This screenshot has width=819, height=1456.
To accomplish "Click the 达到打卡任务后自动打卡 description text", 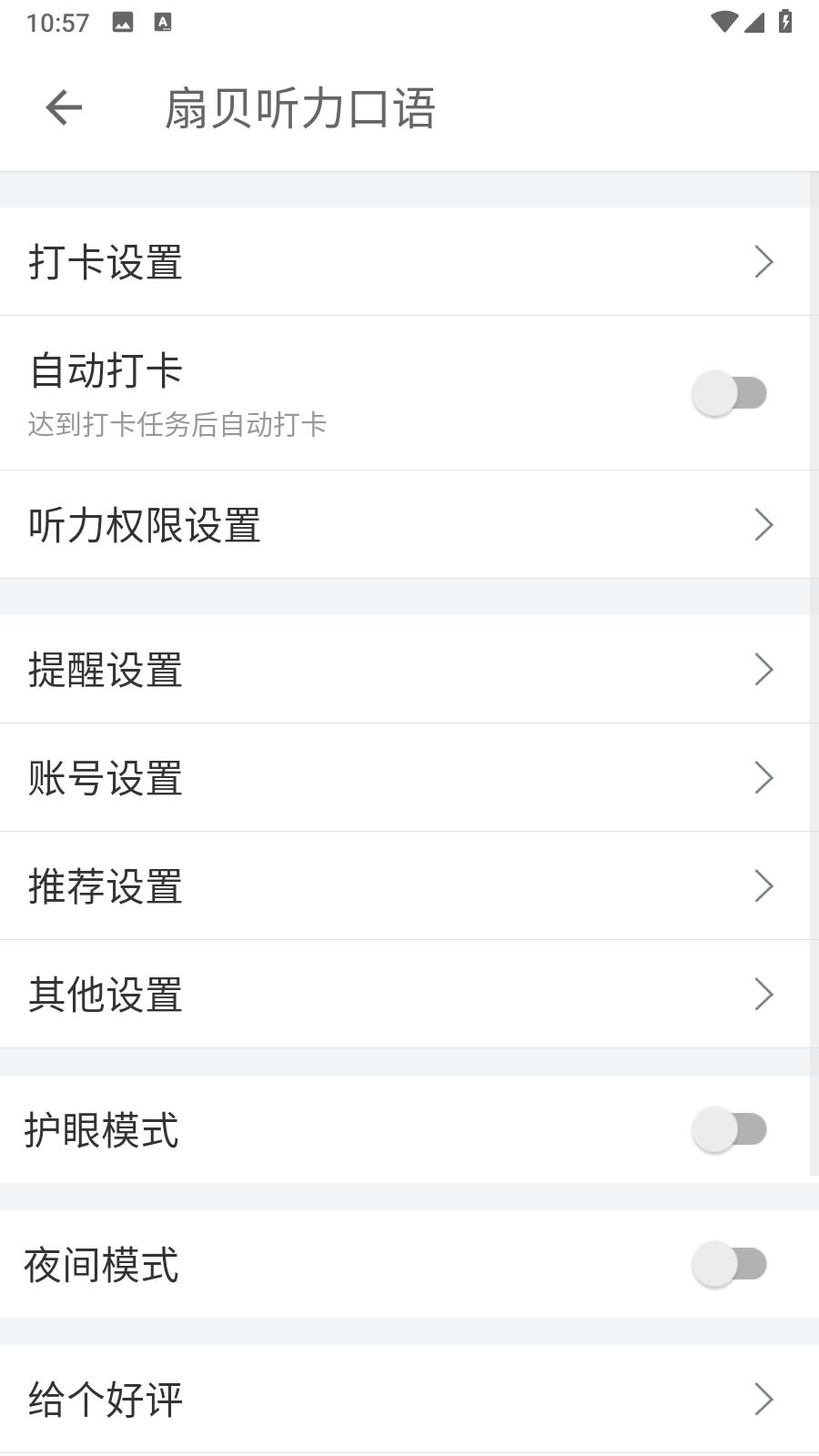I will point(178,424).
